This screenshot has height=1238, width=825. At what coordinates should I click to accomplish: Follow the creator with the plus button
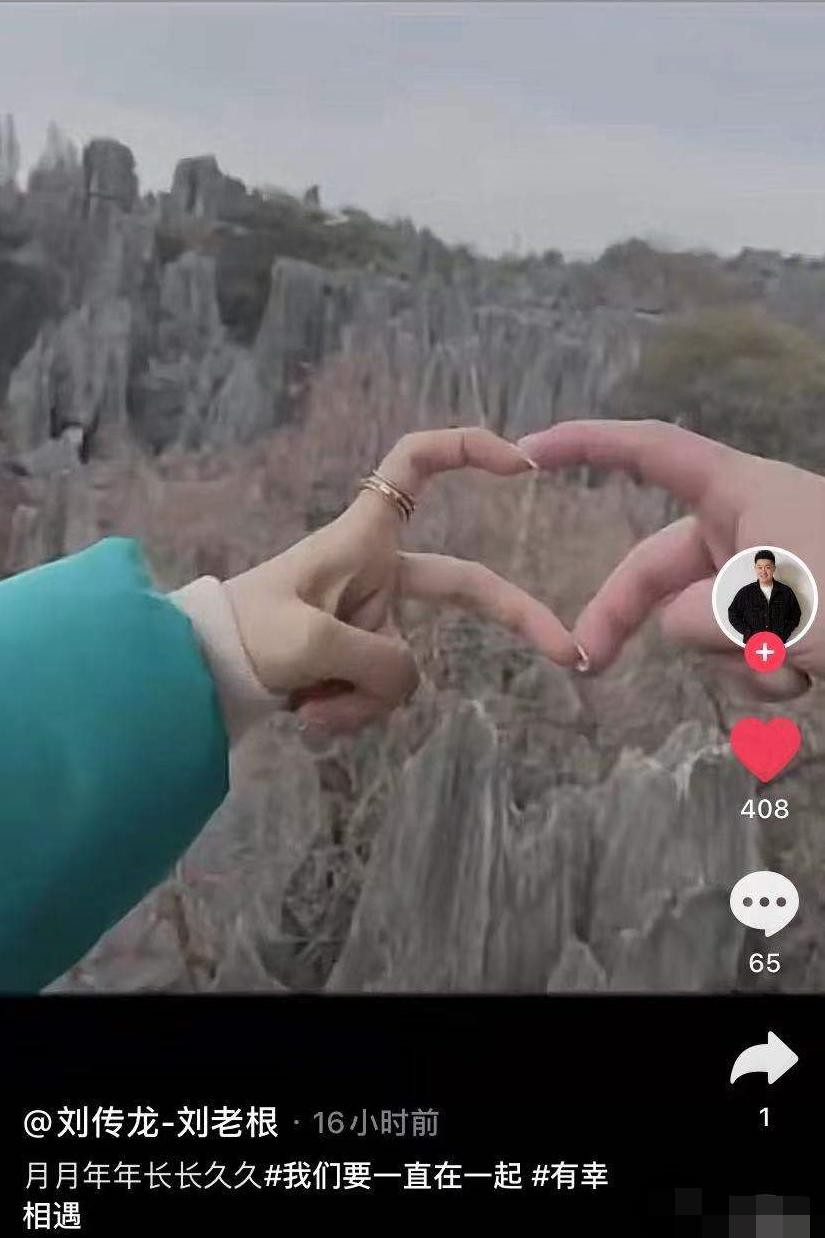coord(764,653)
